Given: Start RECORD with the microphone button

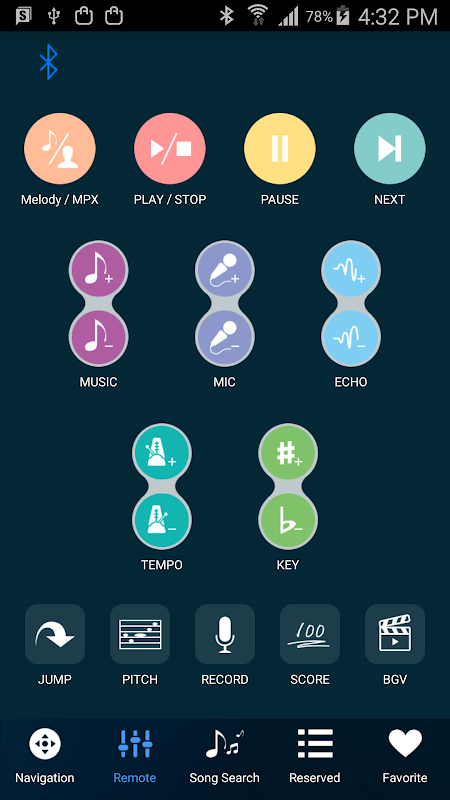Looking at the screenshot, I should pos(225,634).
